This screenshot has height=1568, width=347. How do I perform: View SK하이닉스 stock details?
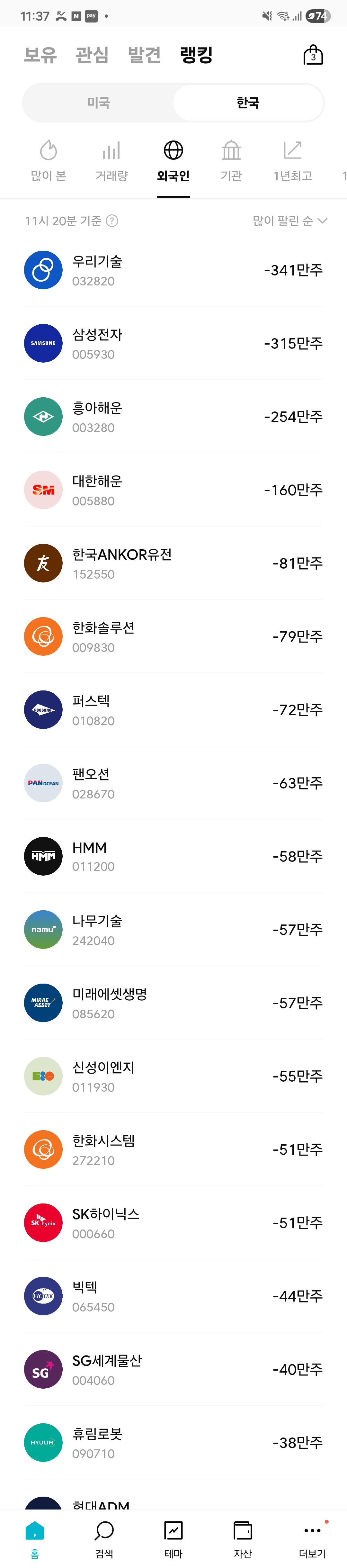173,1223
